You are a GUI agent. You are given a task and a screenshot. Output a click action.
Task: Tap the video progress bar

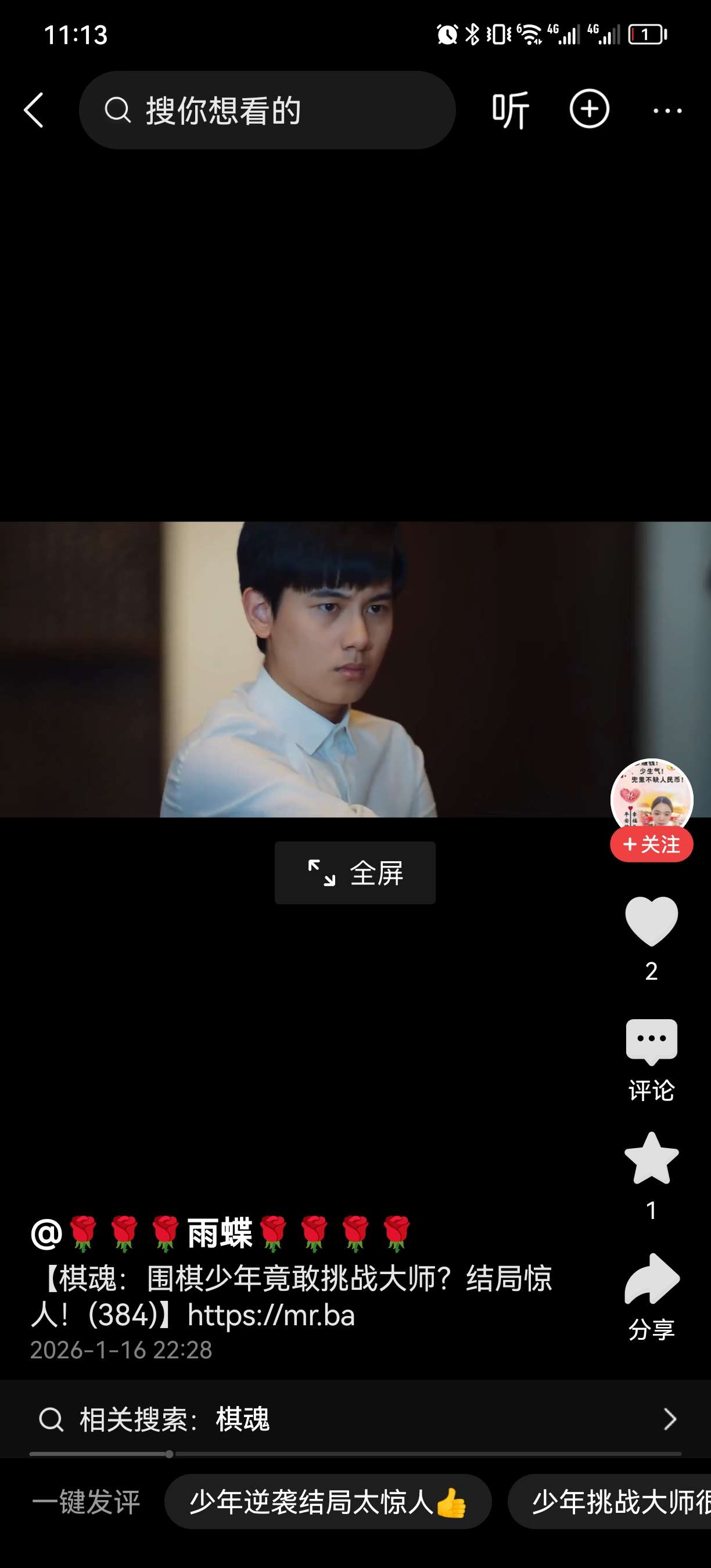(355, 1454)
